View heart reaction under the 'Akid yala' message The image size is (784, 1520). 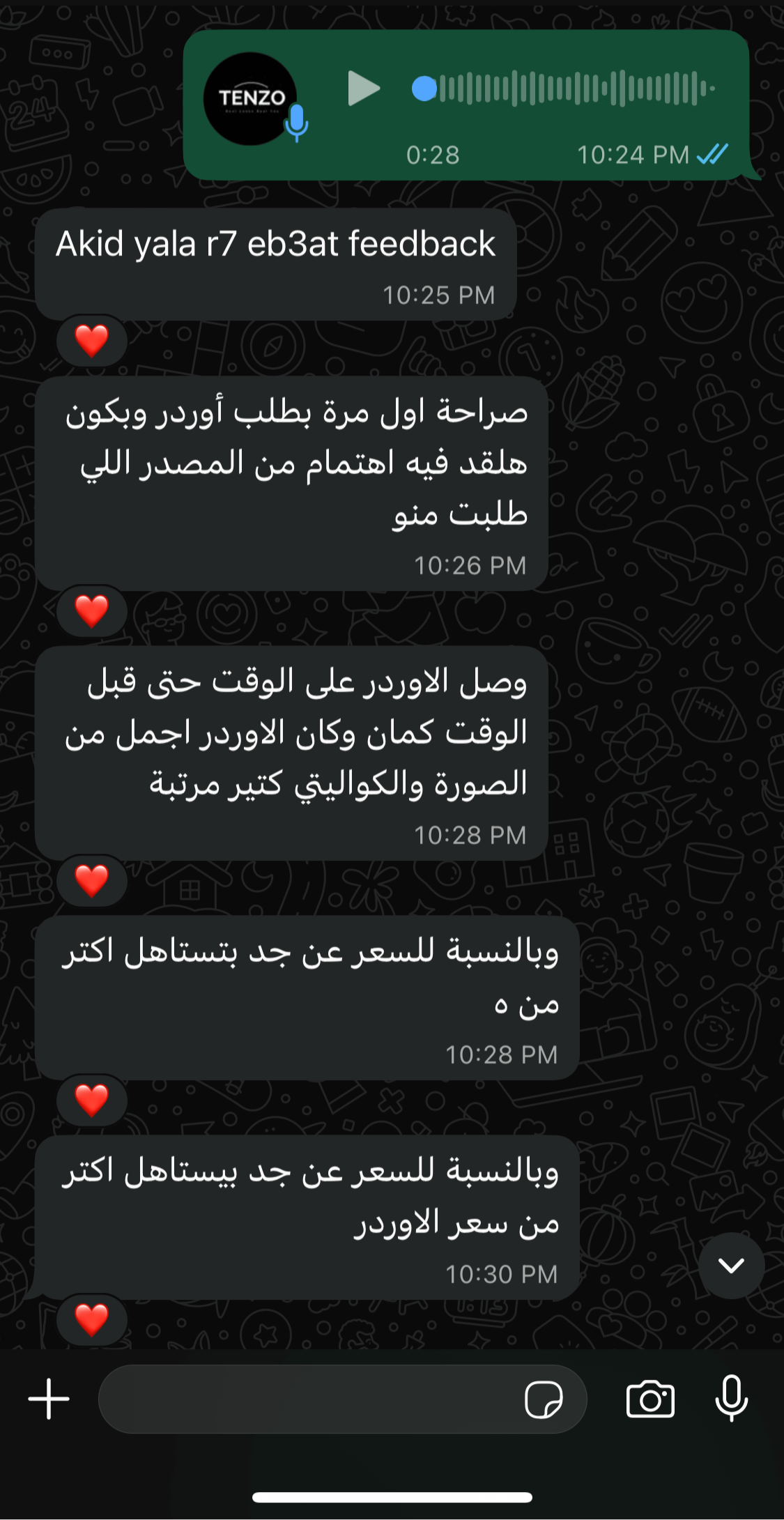[92, 341]
